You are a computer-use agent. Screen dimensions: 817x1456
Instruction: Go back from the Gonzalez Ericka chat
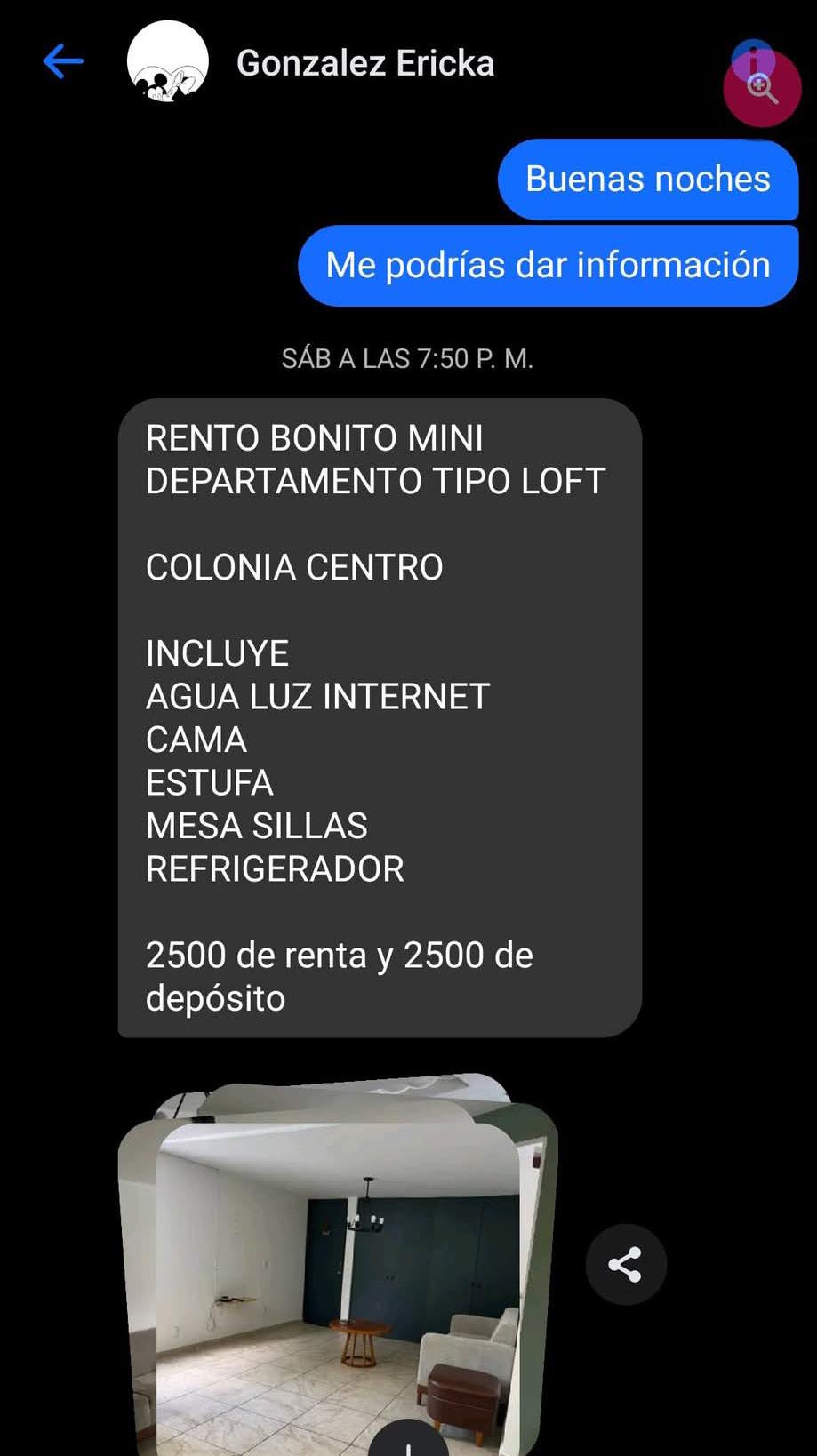[63, 62]
